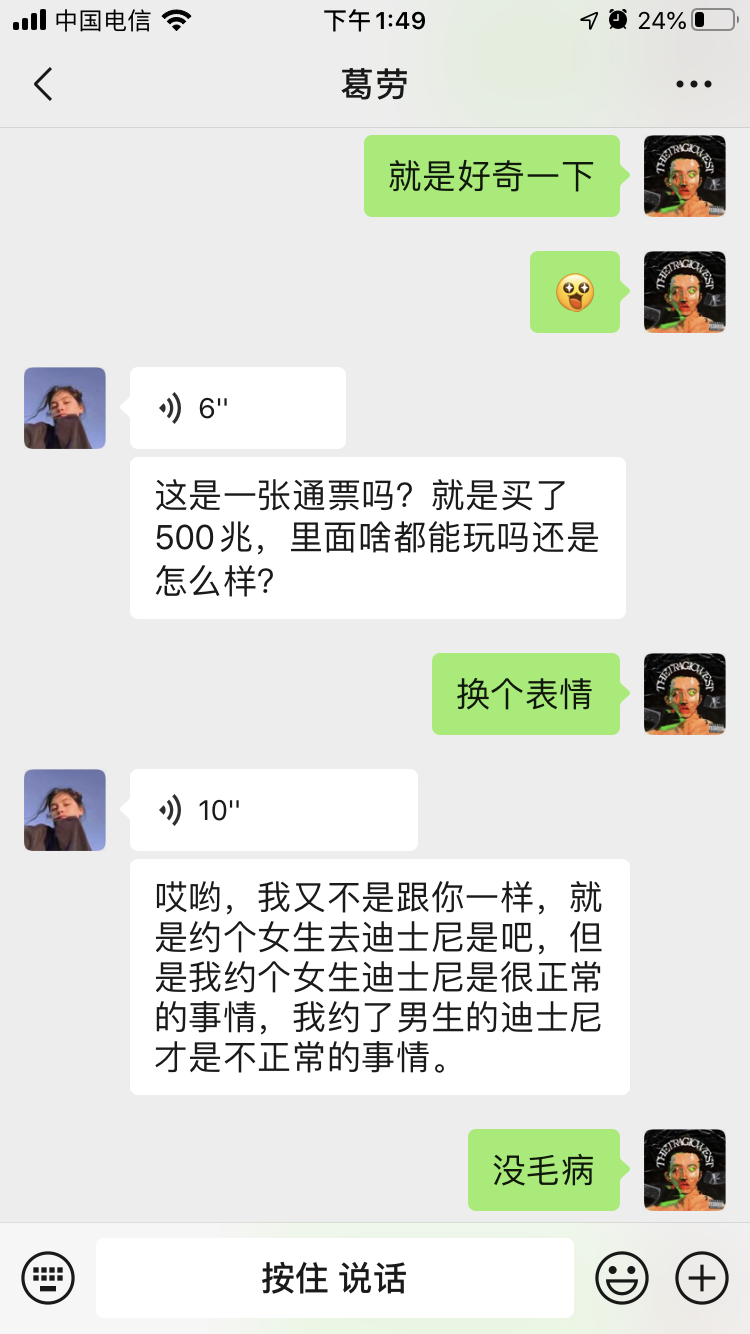Play the 10-second voice message
This screenshot has width=750, height=1334.
272,810
